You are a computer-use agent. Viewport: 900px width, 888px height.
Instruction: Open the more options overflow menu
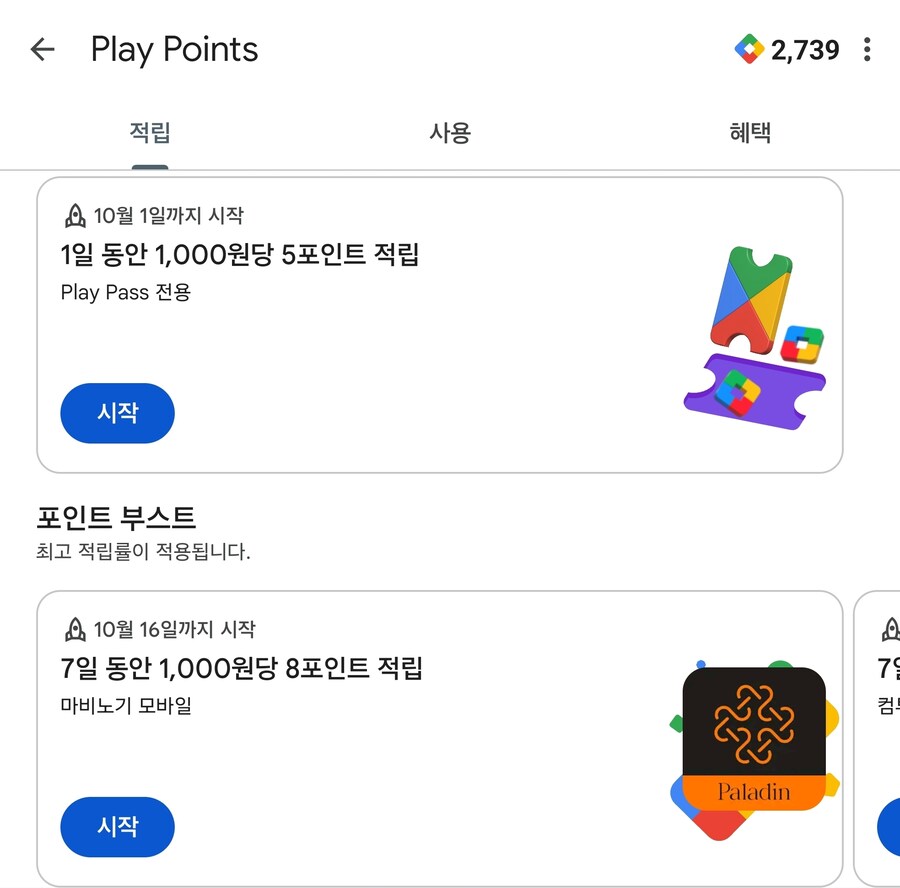pos(867,50)
